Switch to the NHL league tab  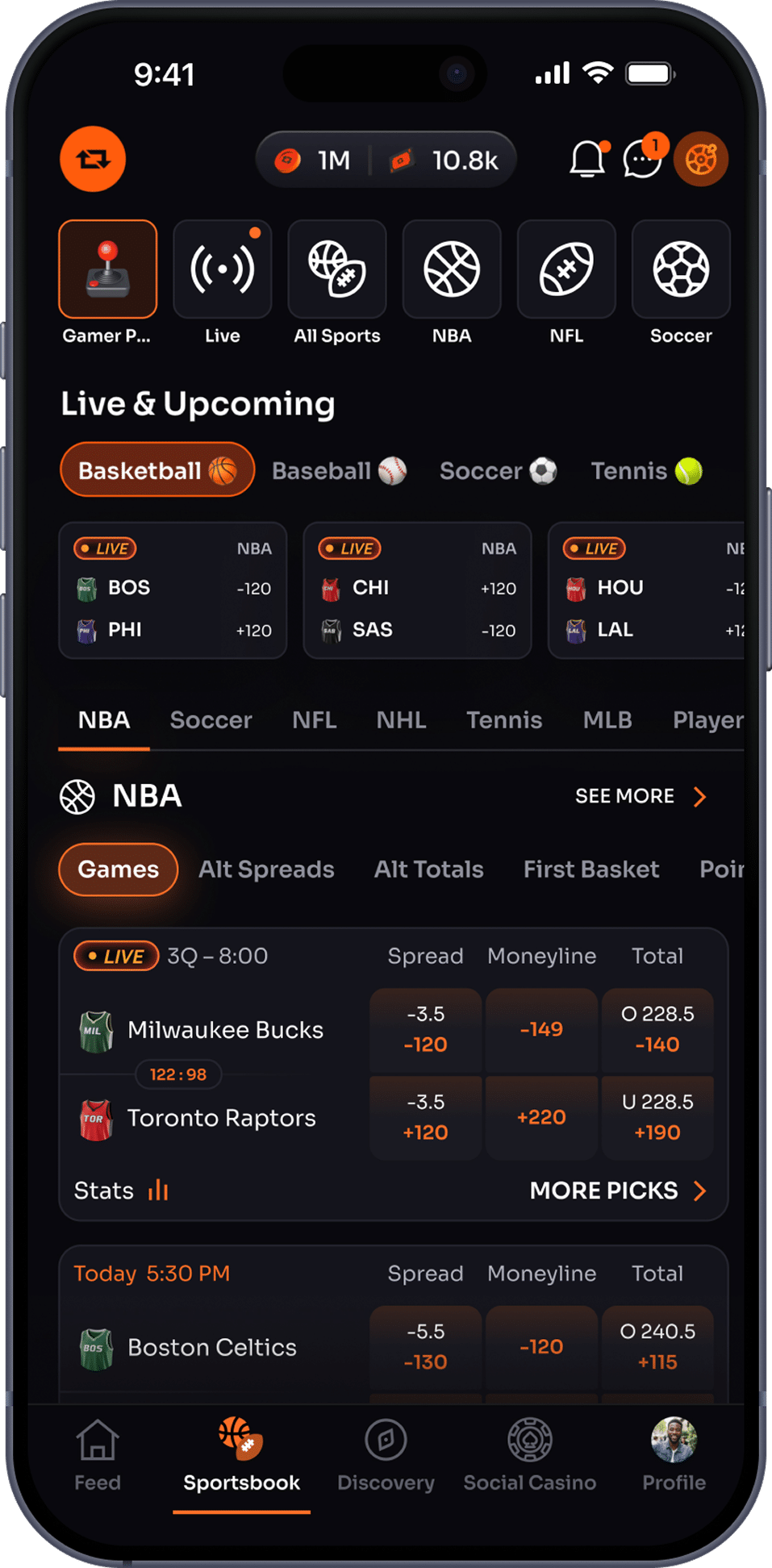click(x=401, y=719)
